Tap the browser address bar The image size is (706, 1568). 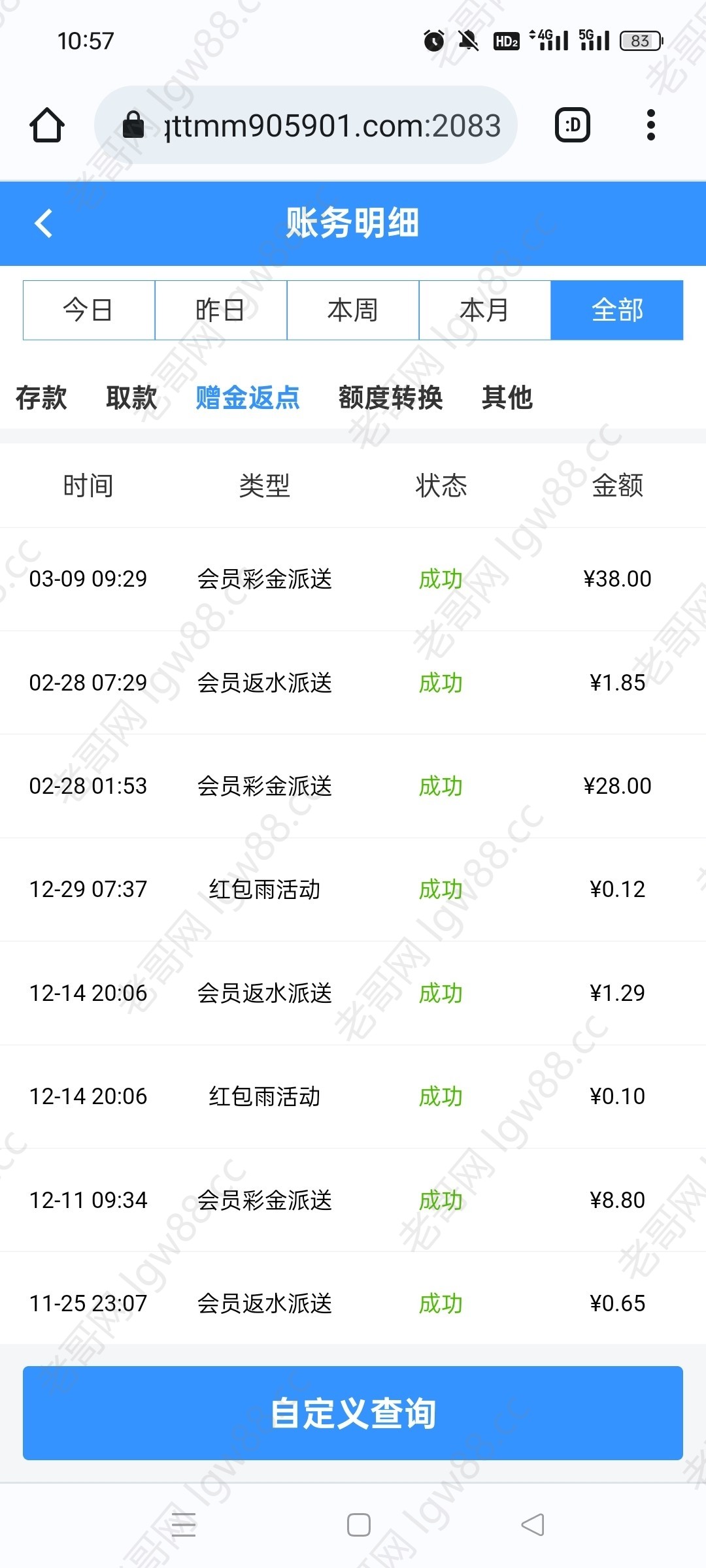coord(306,125)
